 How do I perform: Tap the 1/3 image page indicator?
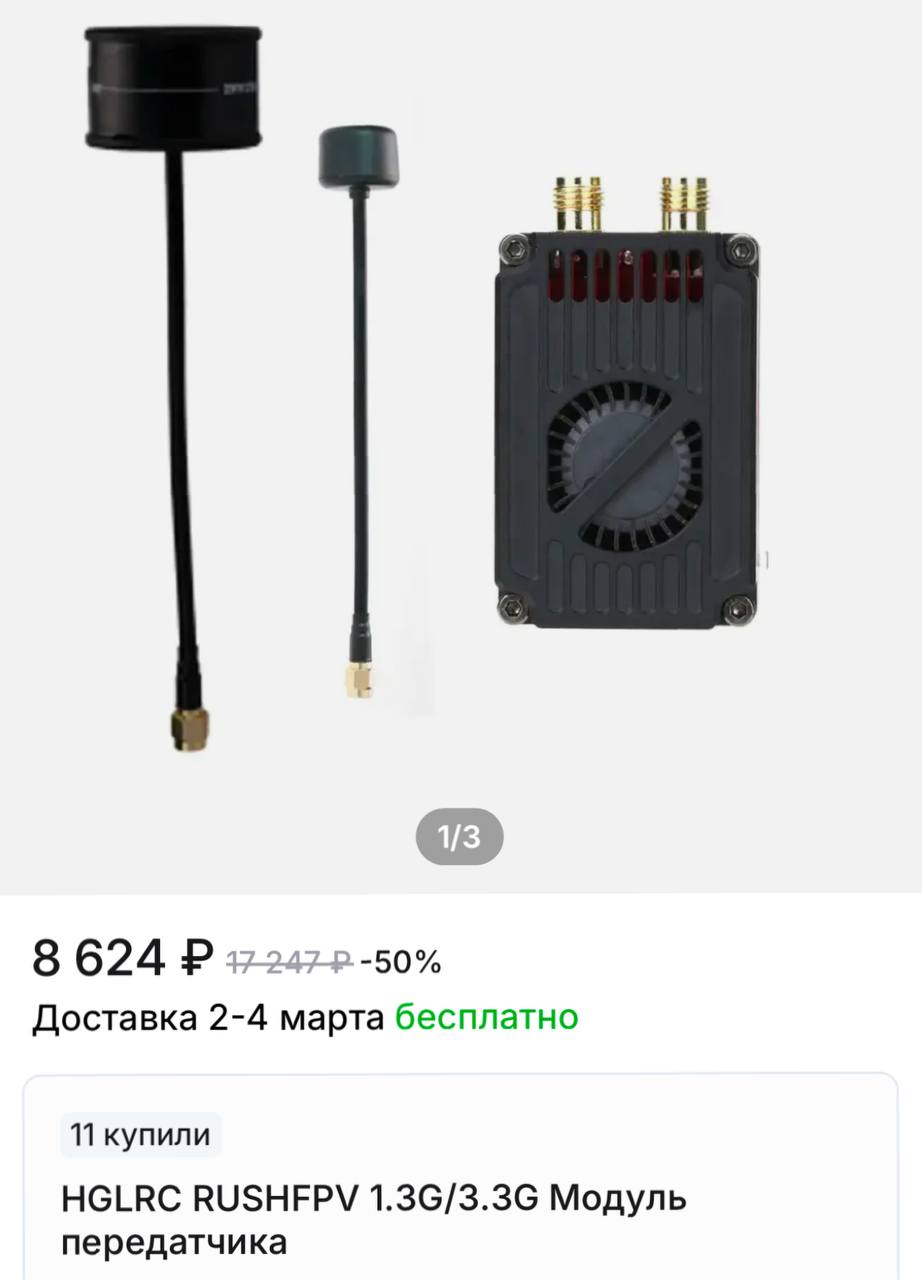459,837
